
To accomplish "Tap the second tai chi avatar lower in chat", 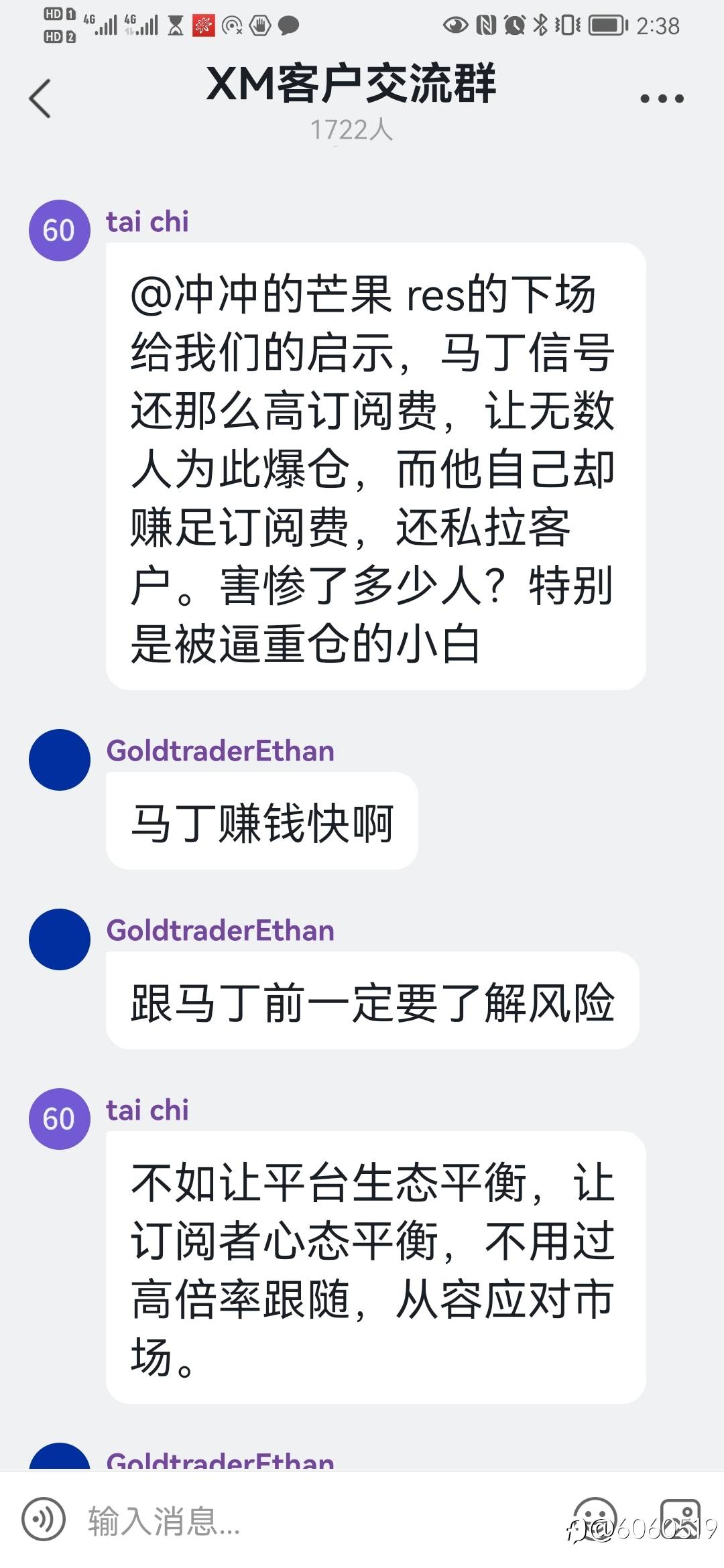I will point(59,1117).
